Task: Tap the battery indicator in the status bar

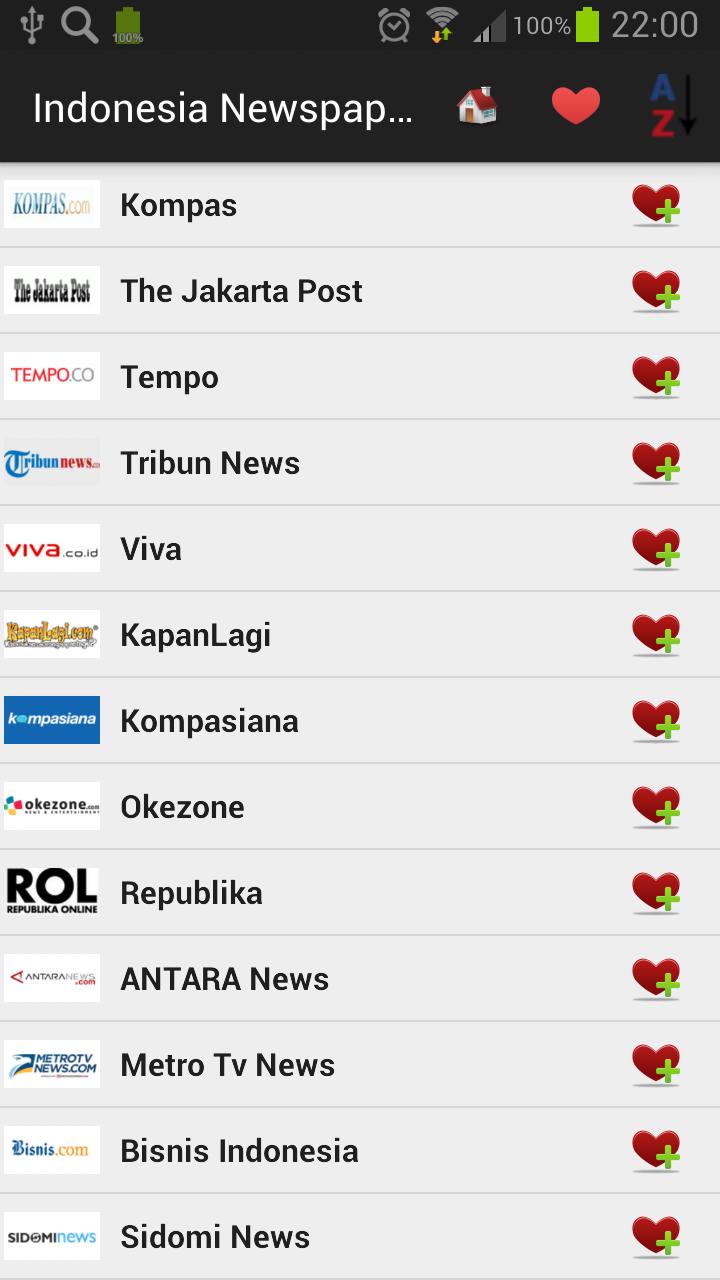Action: (586, 25)
